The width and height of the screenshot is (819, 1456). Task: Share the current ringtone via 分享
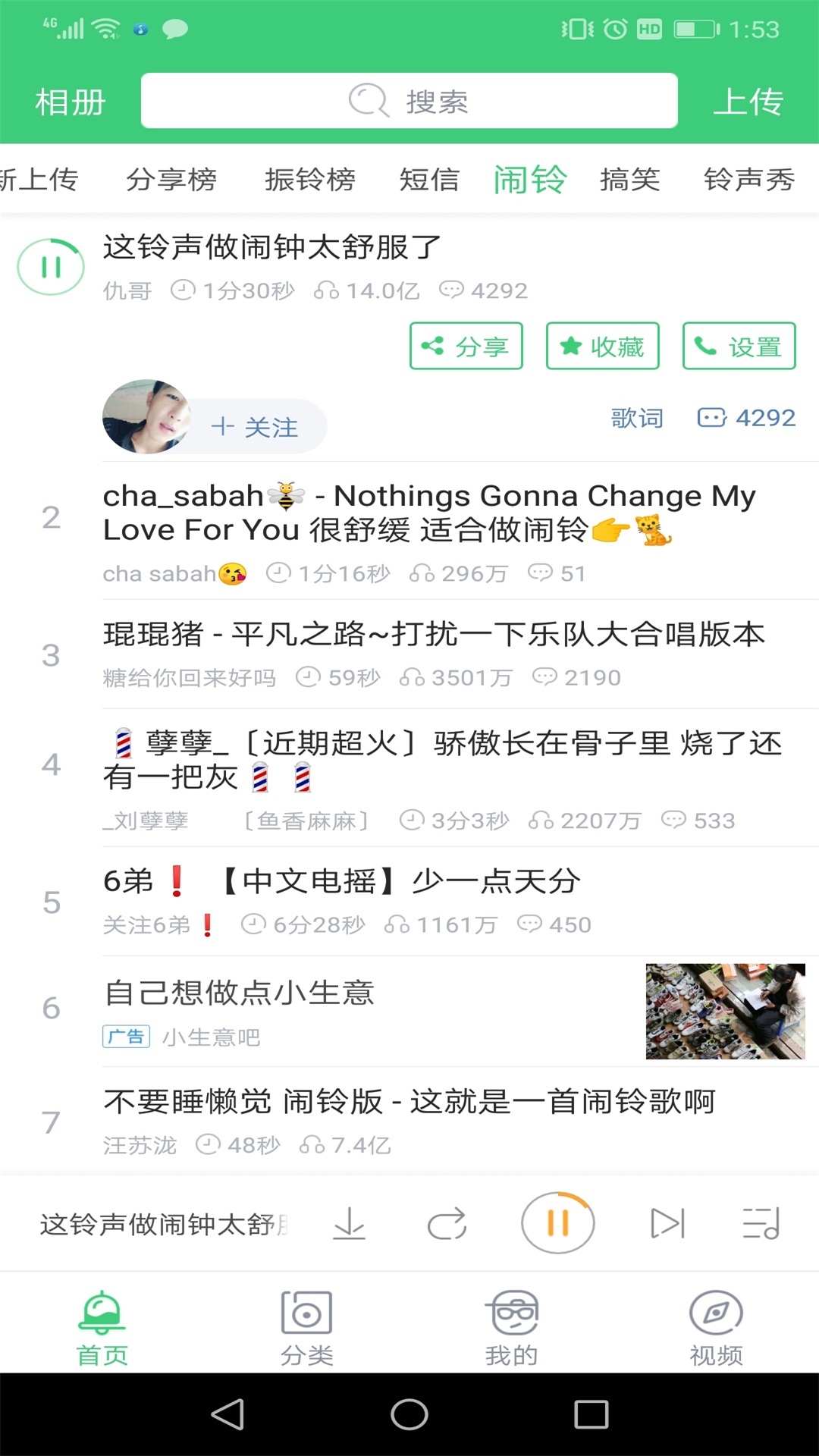(466, 347)
